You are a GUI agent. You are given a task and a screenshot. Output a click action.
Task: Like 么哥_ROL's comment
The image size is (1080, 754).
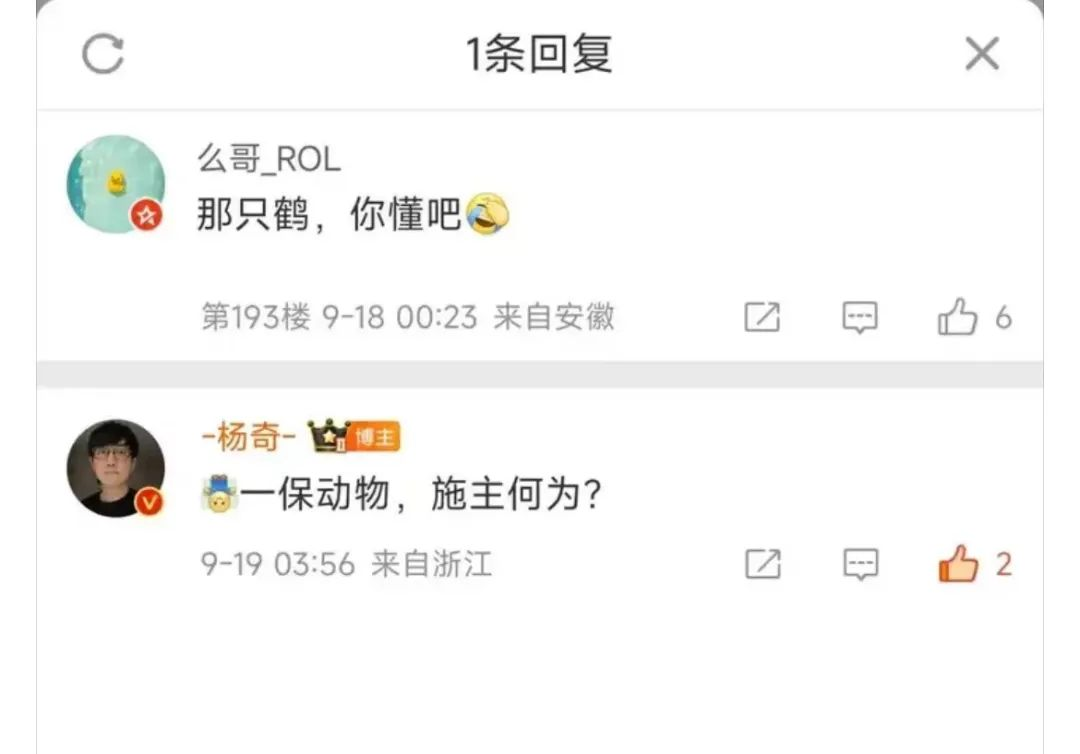pos(957,318)
